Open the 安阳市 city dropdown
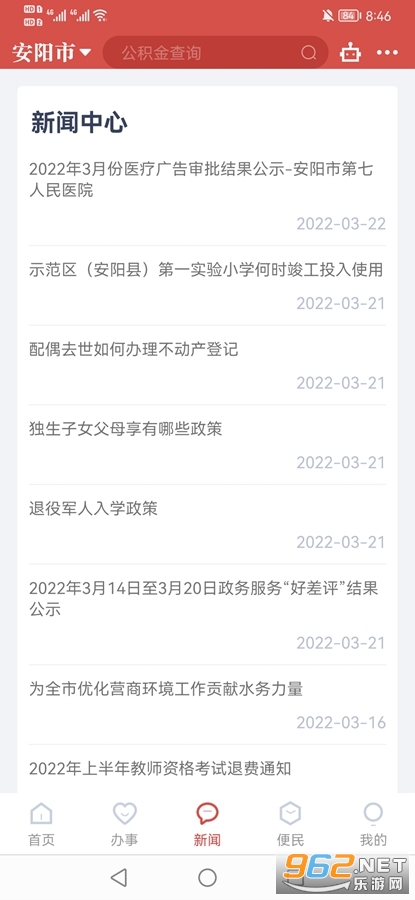The height and width of the screenshot is (900, 415). click(x=52, y=53)
